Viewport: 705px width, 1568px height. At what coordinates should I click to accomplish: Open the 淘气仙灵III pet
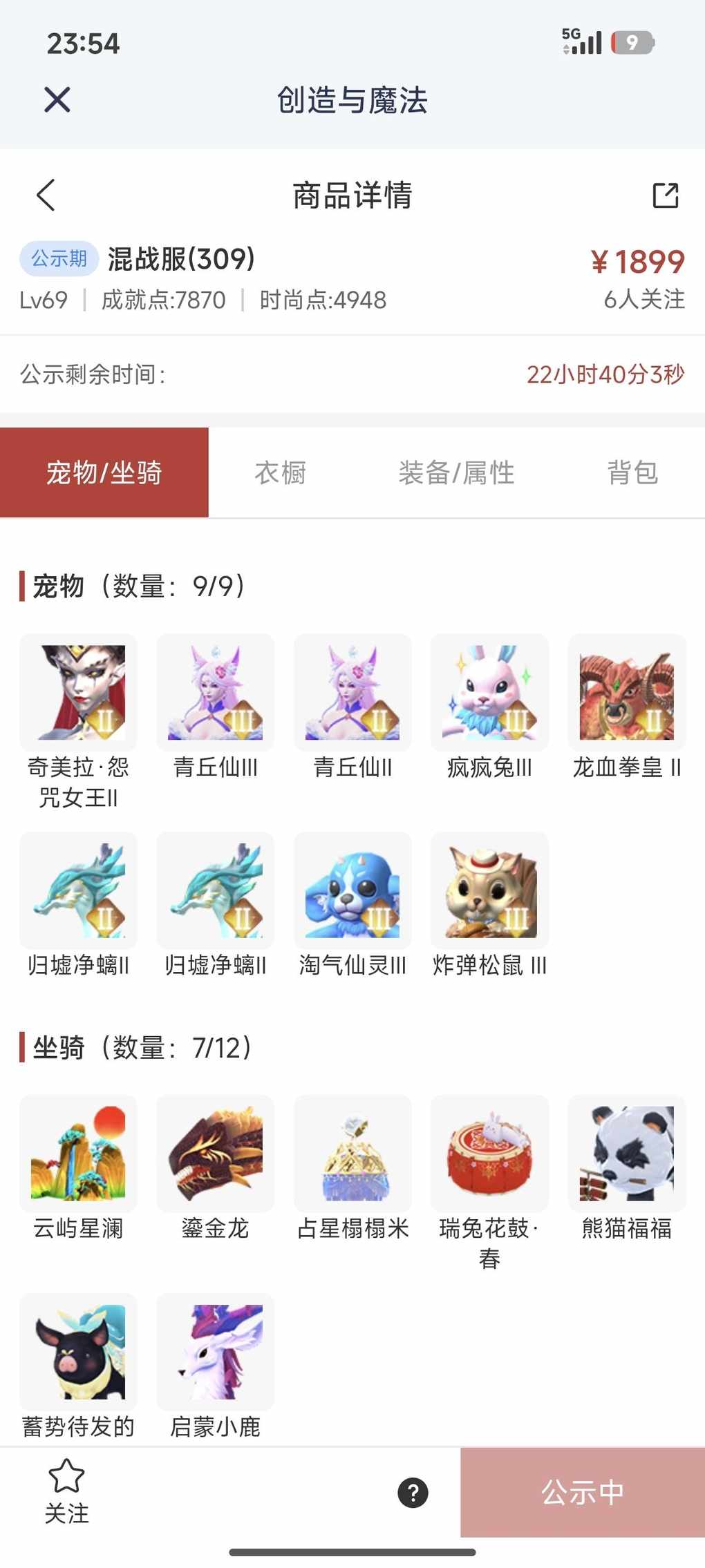click(352, 890)
